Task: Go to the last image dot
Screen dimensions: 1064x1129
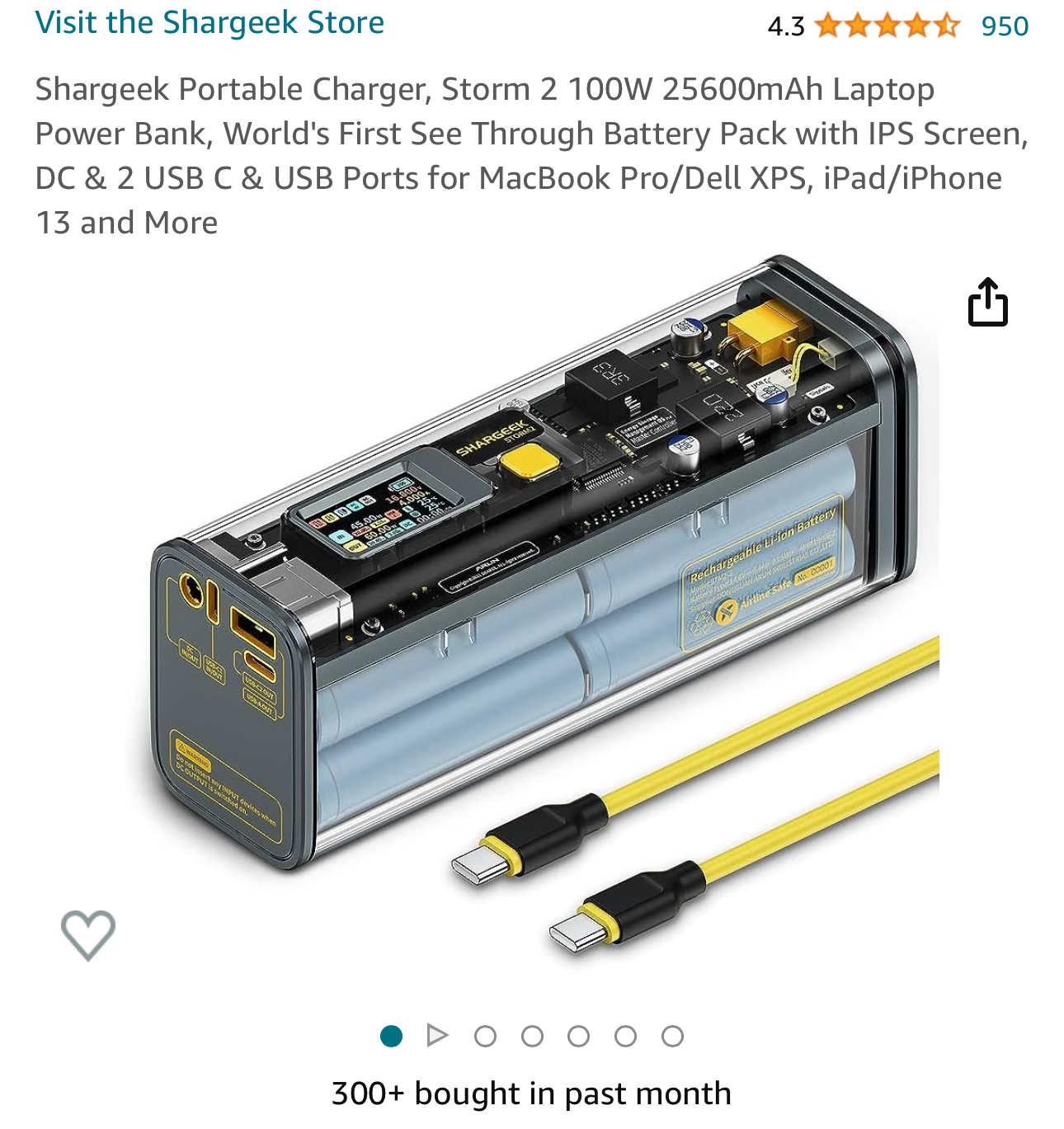Action: coord(672,1036)
